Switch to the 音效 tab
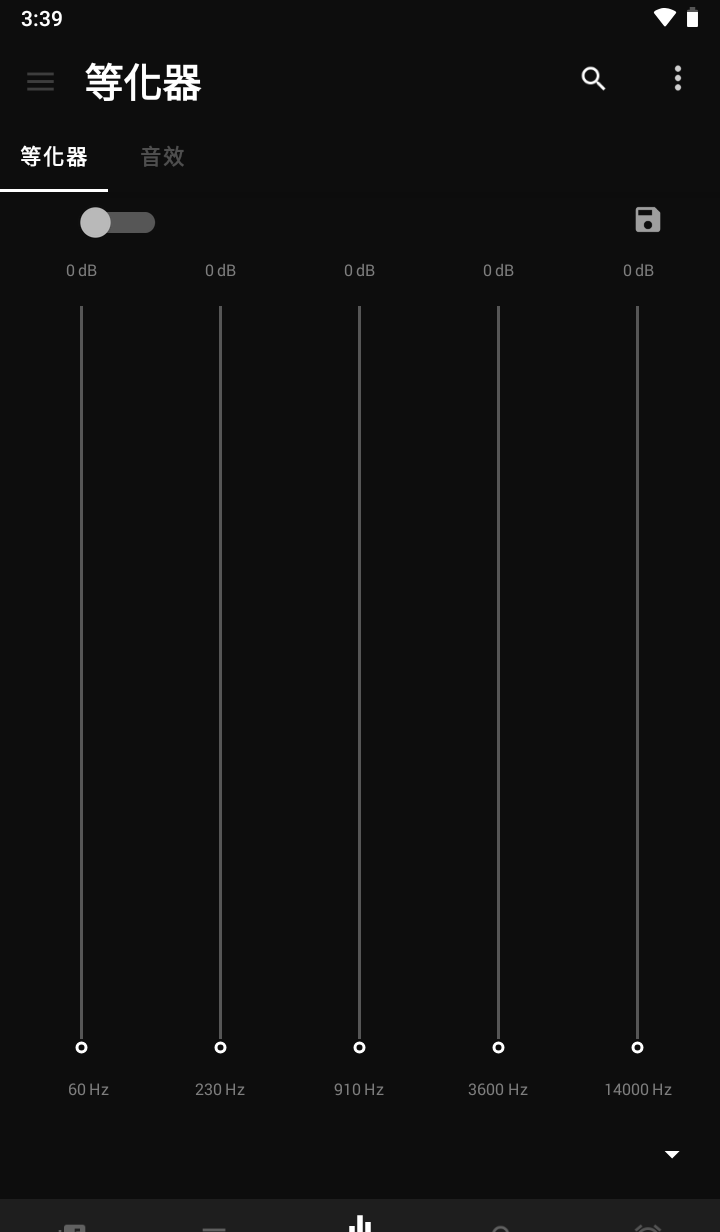Screen dimensions: 720x1232 click(x=162, y=157)
